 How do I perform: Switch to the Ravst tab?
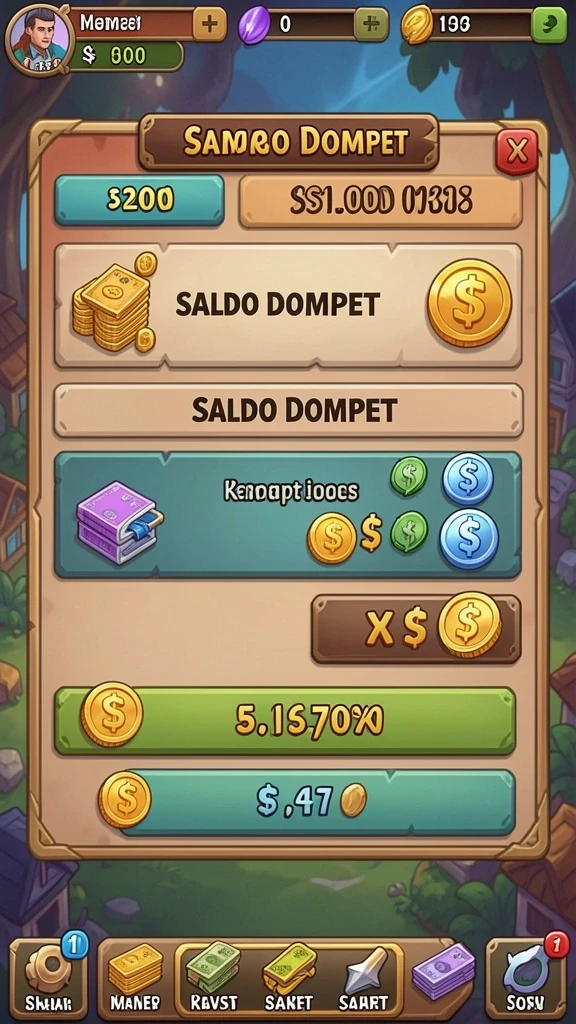pos(213,978)
